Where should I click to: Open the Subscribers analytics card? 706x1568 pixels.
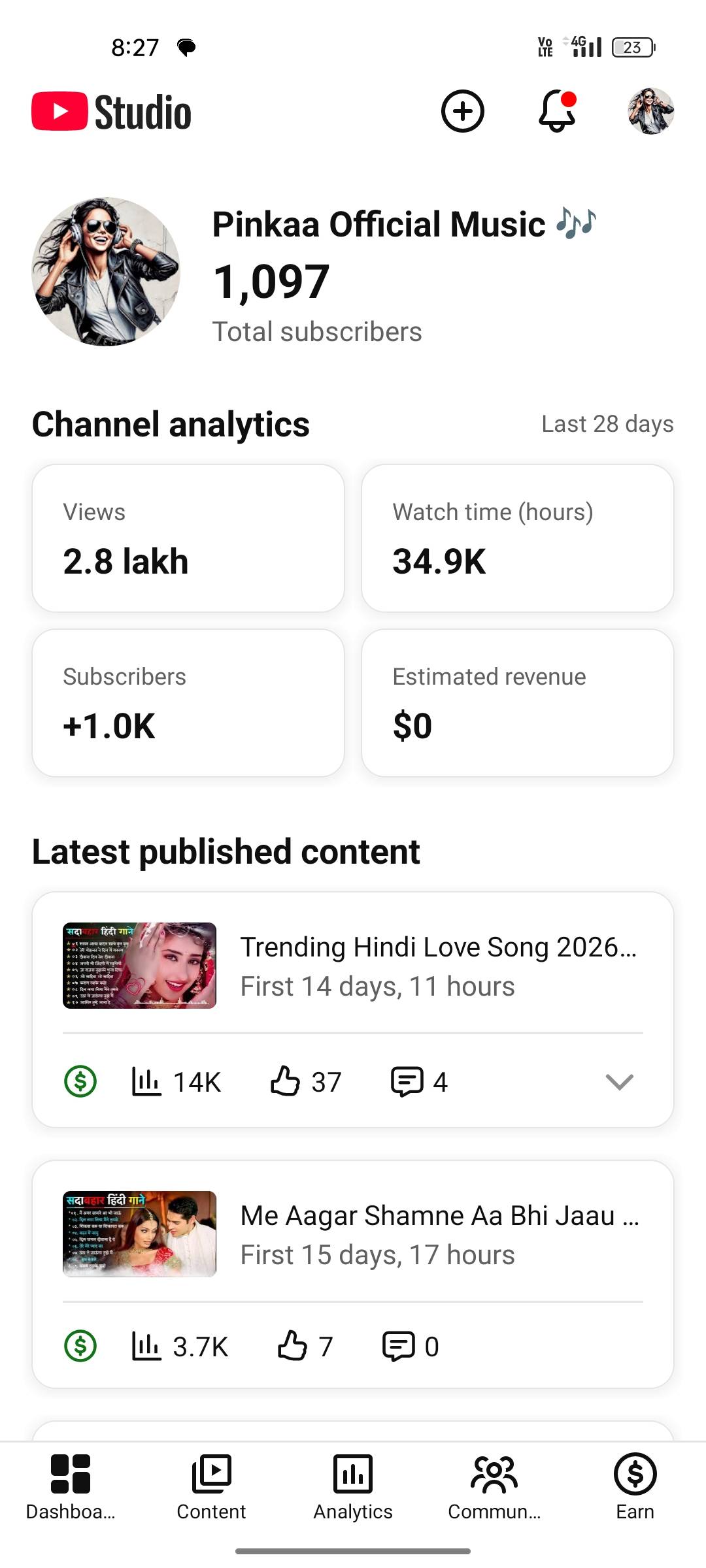tap(188, 703)
